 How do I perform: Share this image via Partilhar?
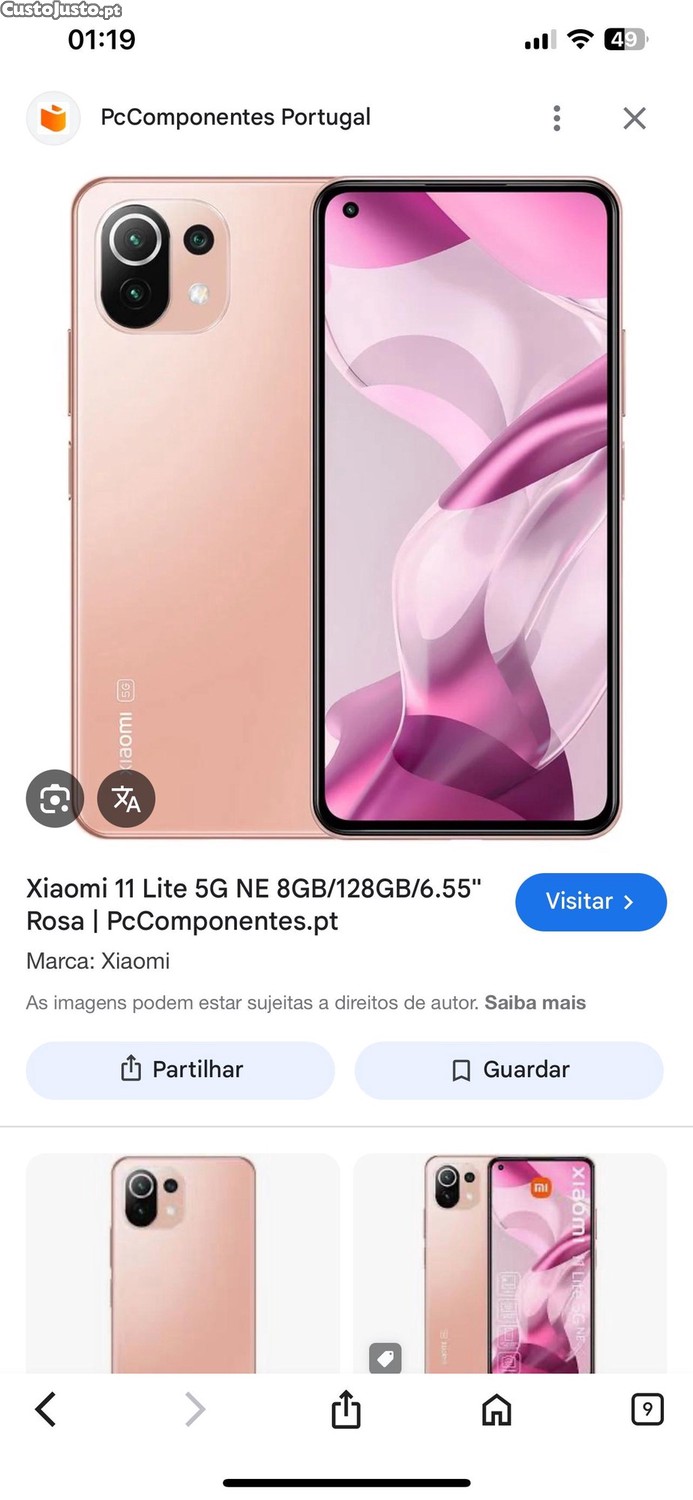180,1070
